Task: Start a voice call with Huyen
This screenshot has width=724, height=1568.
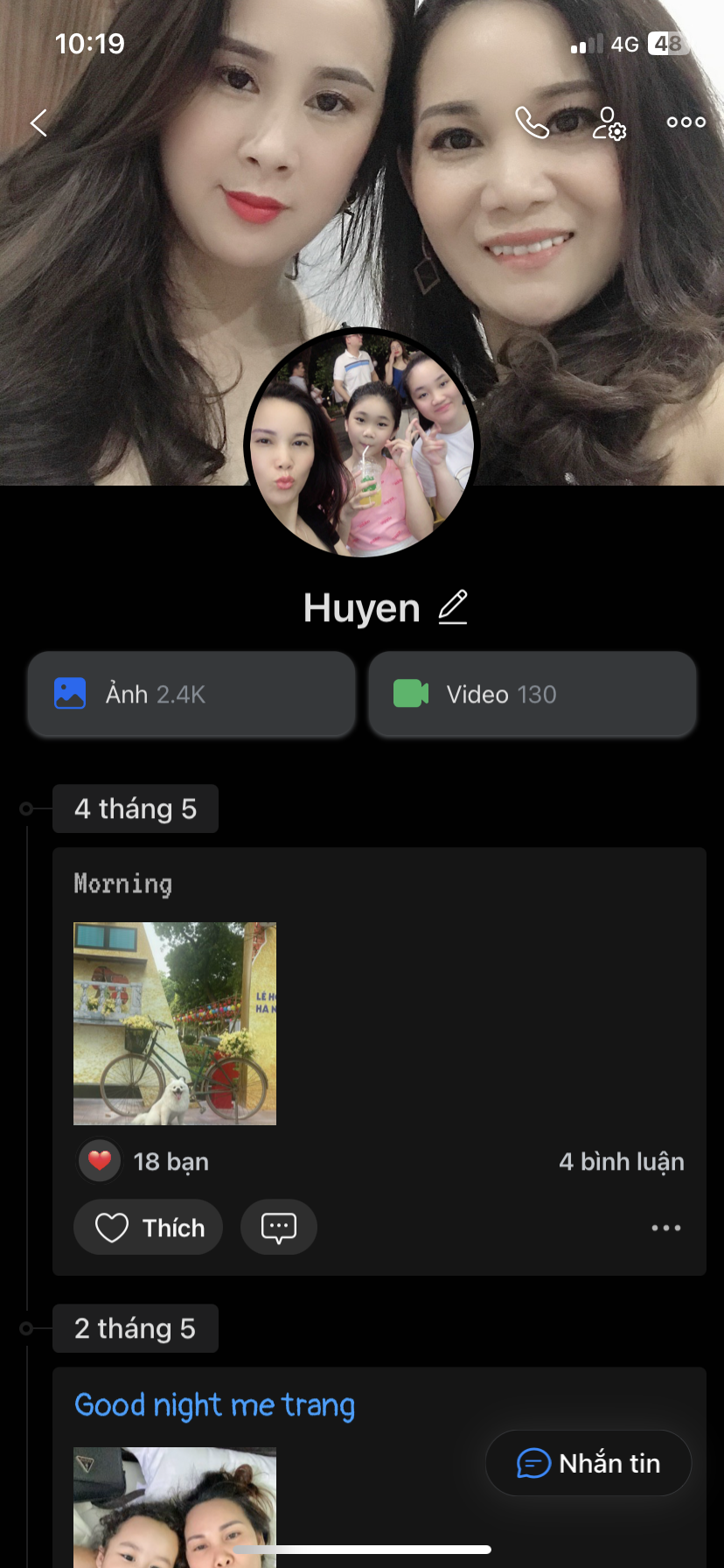Action: [531, 122]
